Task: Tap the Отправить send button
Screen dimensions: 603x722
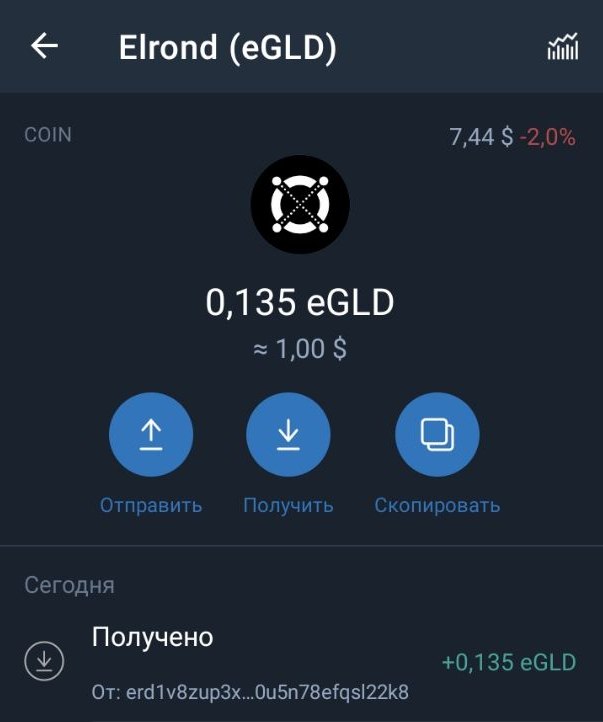Action: (x=151, y=434)
